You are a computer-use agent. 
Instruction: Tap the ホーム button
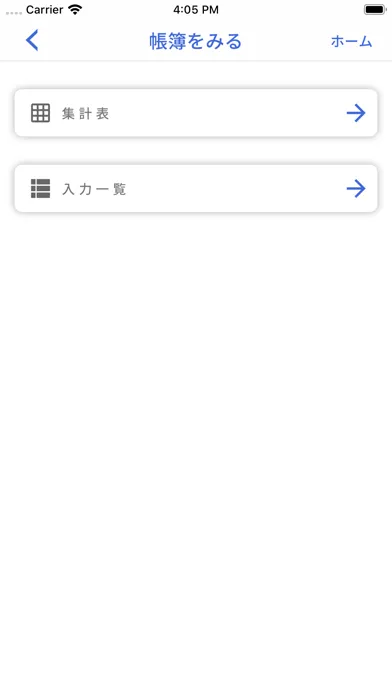351,41
